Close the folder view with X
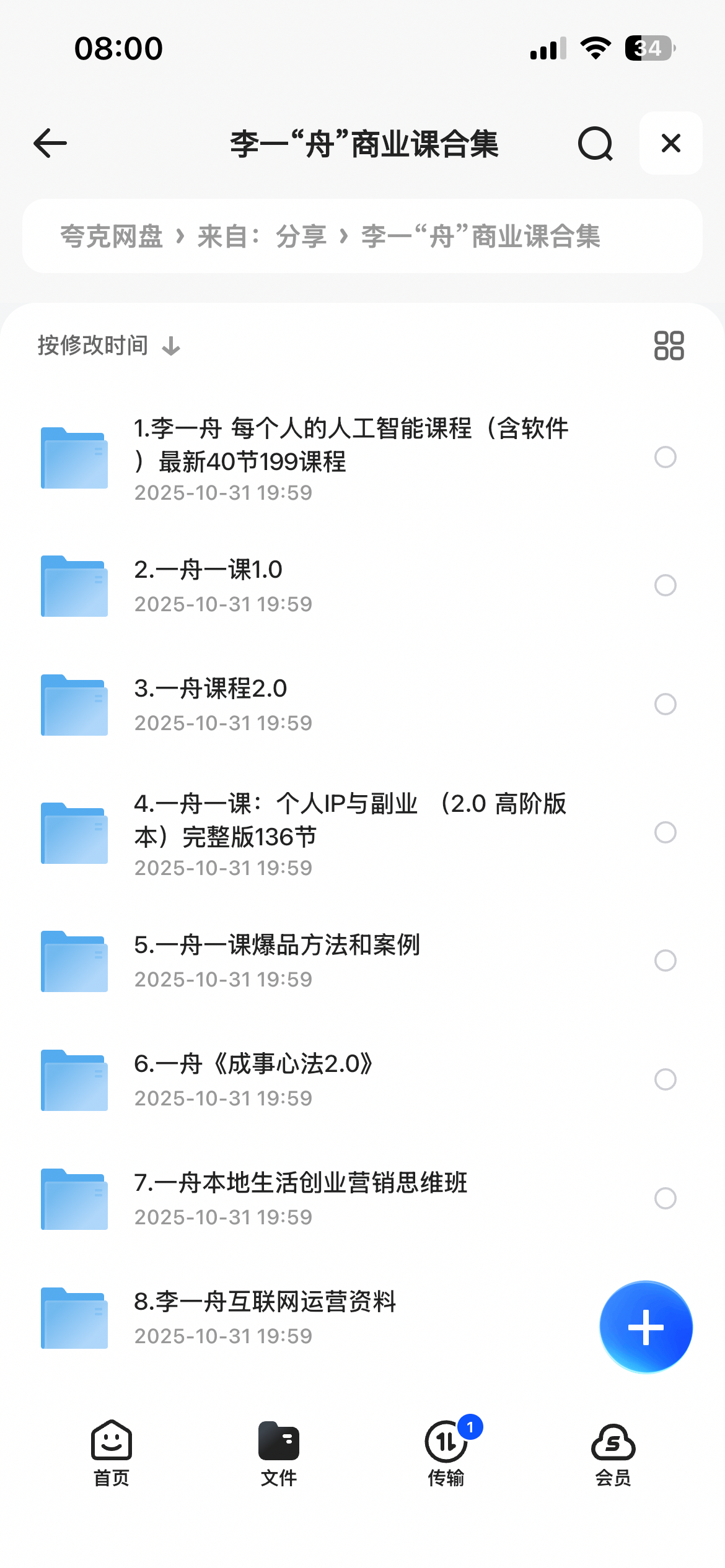Viewport: 725px width, 1568px height. coord(670,144)
